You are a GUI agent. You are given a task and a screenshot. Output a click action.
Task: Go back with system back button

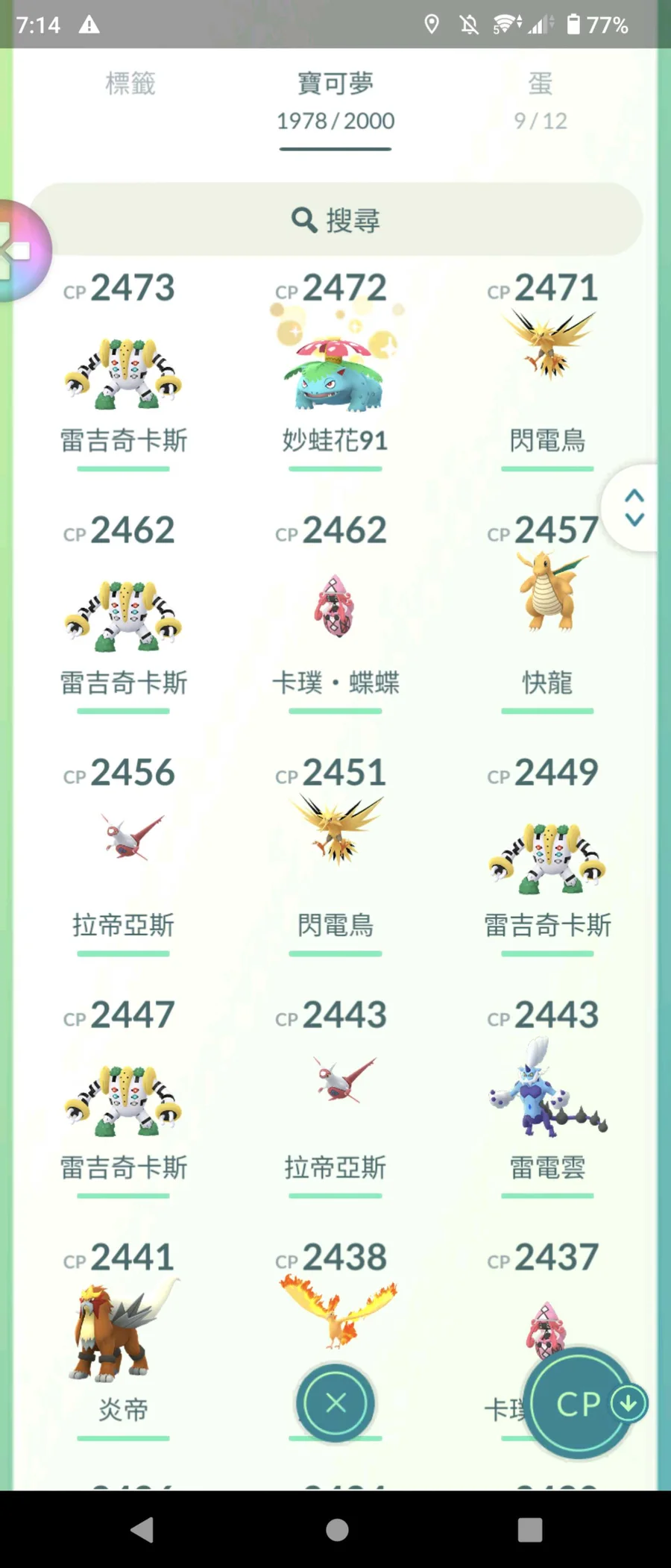coord(142,1530)
